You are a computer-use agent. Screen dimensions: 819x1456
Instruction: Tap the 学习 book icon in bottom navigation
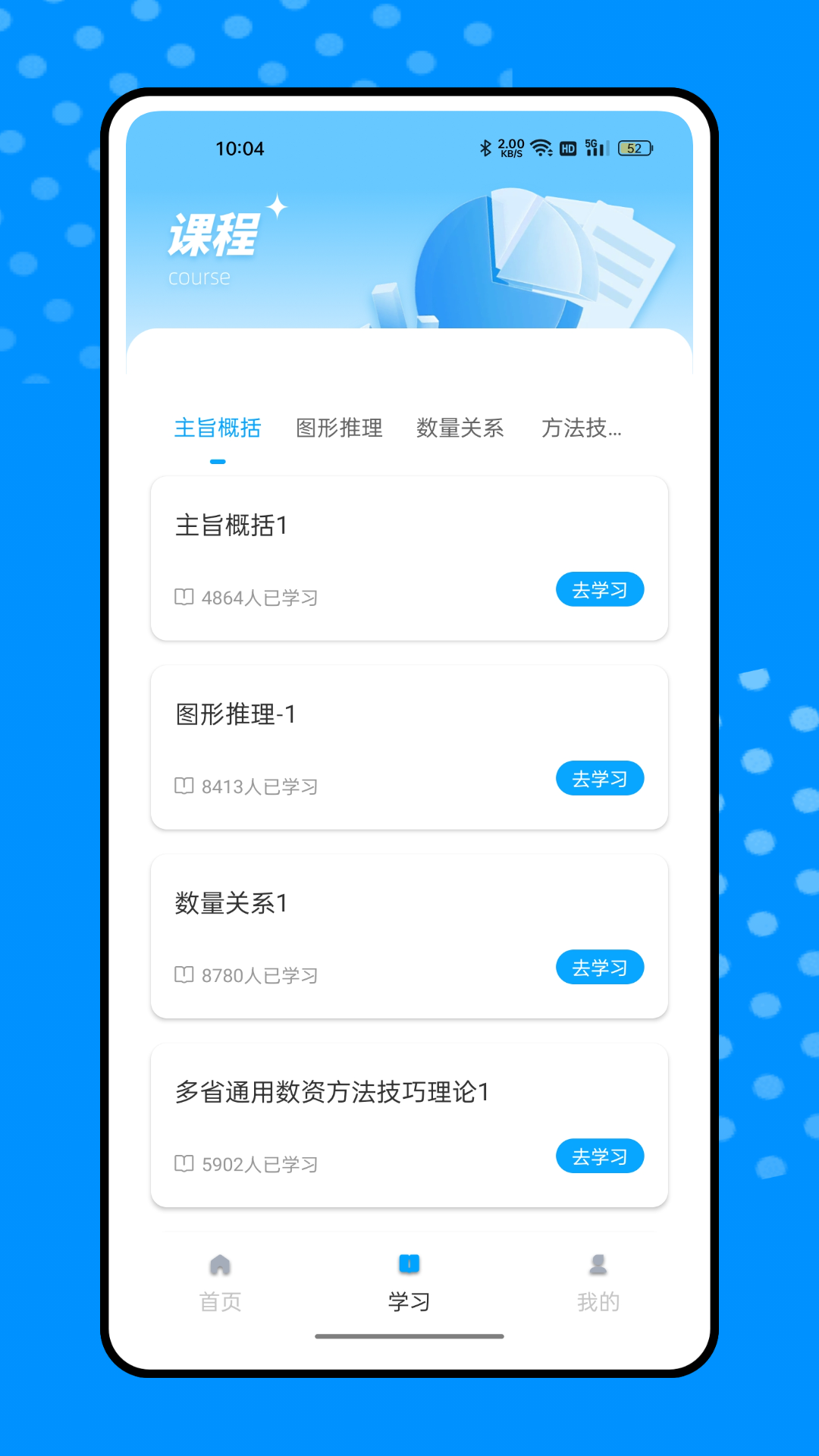pyautogui.click(x=409, y=1258)
